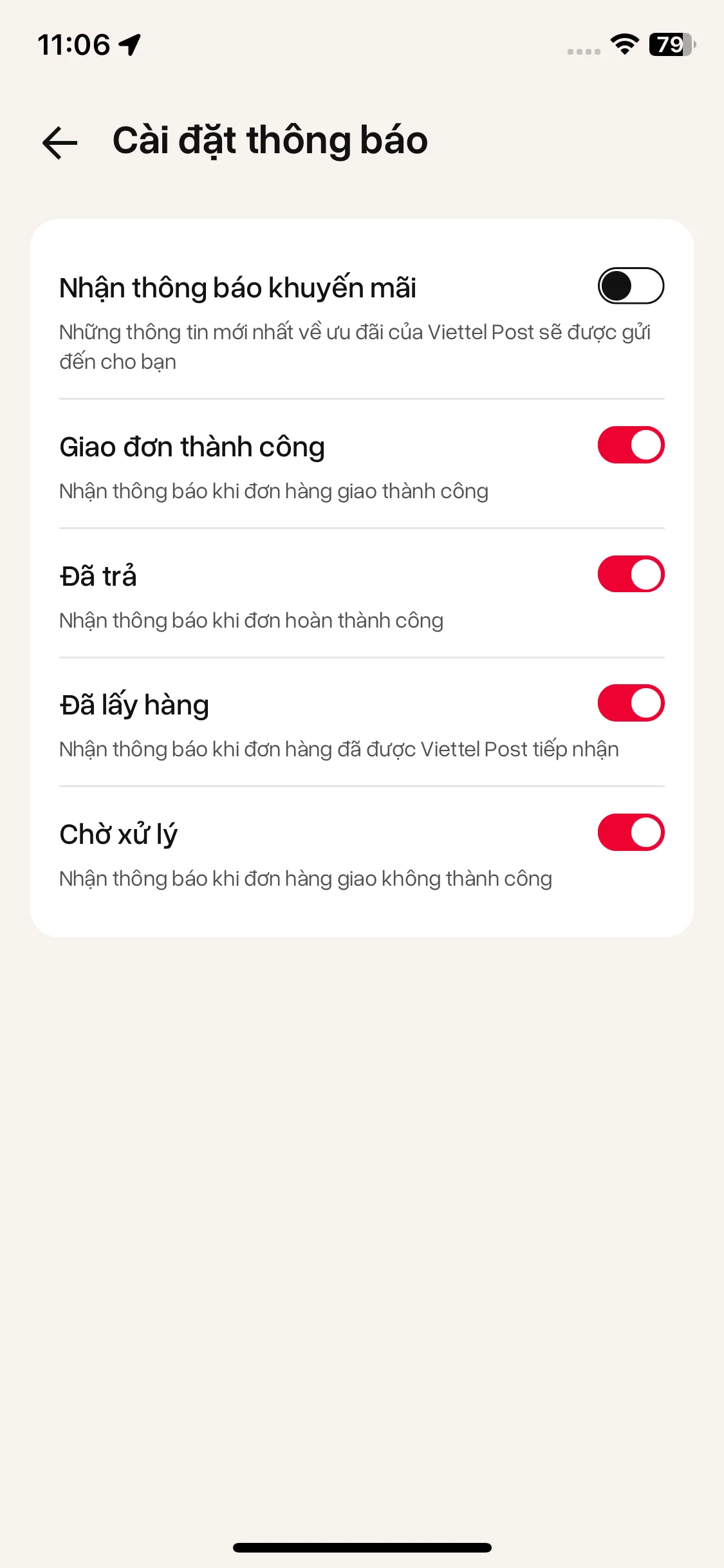Screen dimensions: 724x1568
Task: Click the 'Cài đặt thông báo' title
Action: [270, 141]
